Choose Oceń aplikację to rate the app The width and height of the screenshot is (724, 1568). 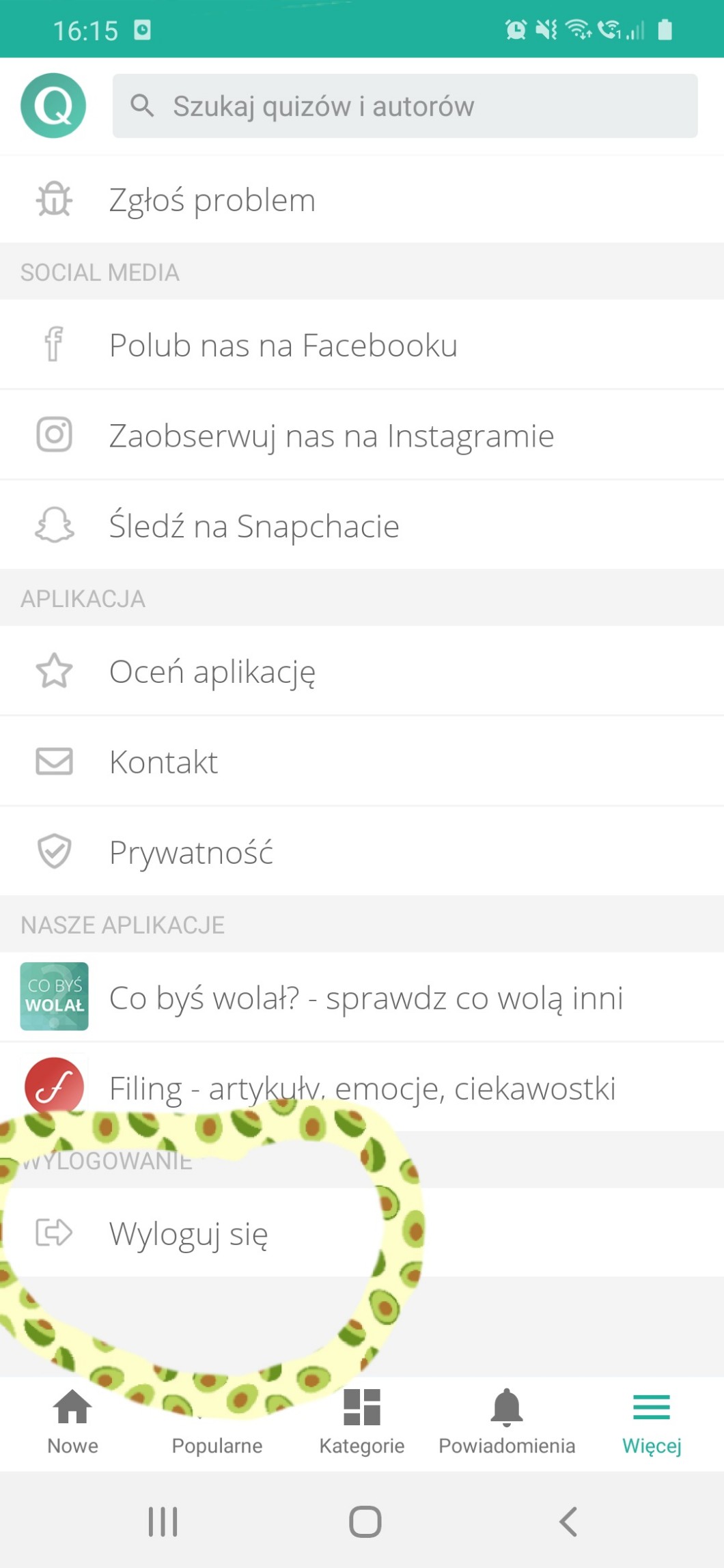coord(212,671)
